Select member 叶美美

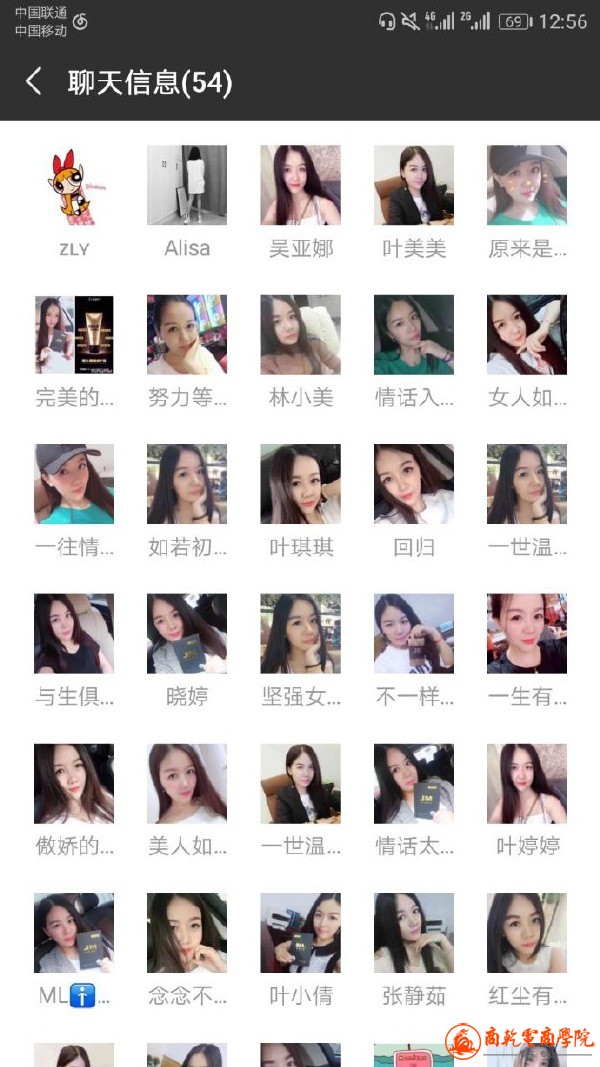click(x=414, y=185)
